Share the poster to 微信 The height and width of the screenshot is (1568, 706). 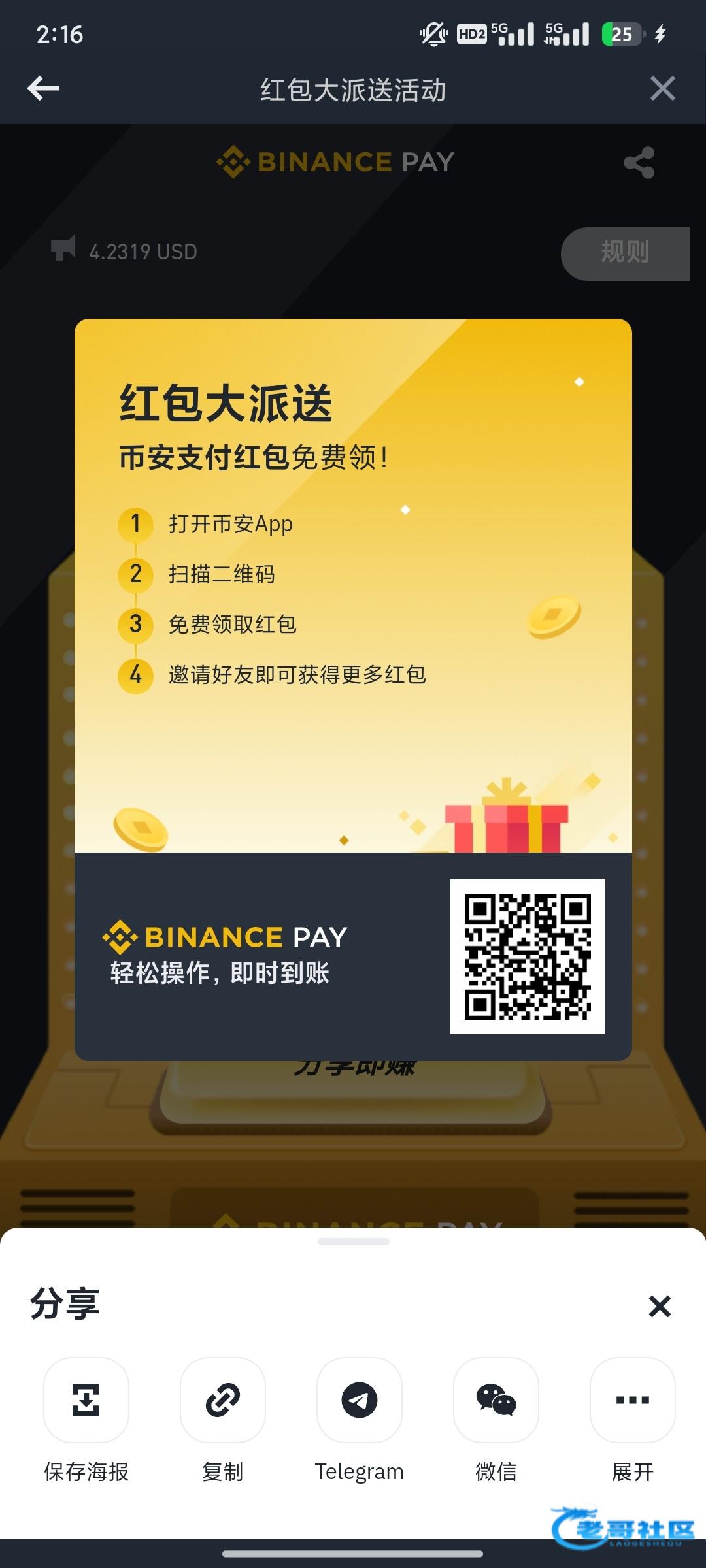tap(496, 1399)
